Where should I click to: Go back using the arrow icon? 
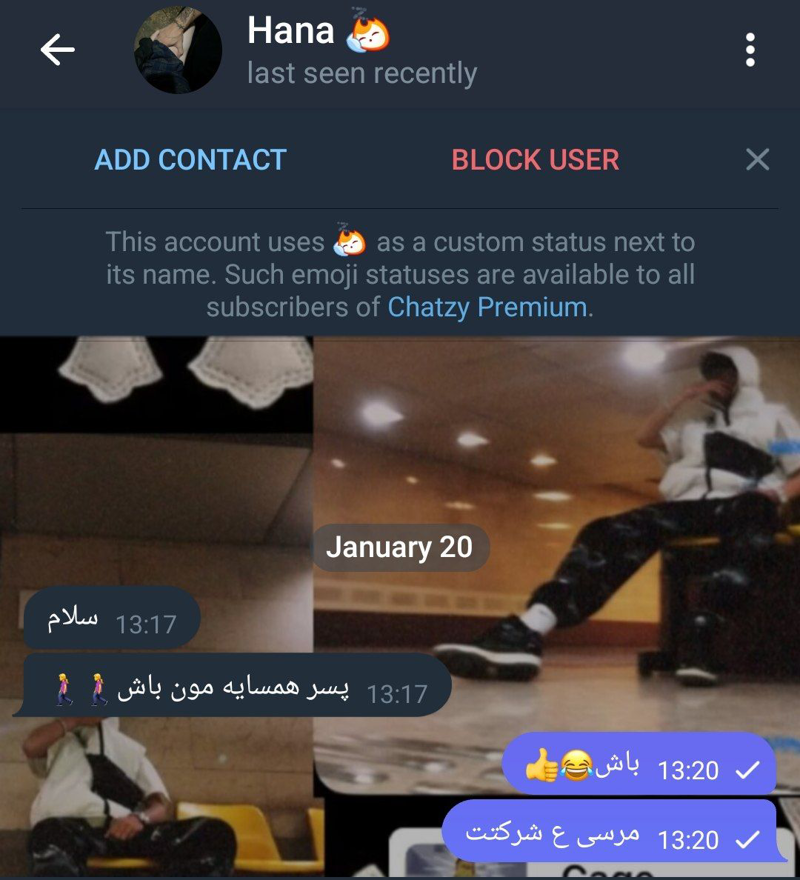point(57,50)
